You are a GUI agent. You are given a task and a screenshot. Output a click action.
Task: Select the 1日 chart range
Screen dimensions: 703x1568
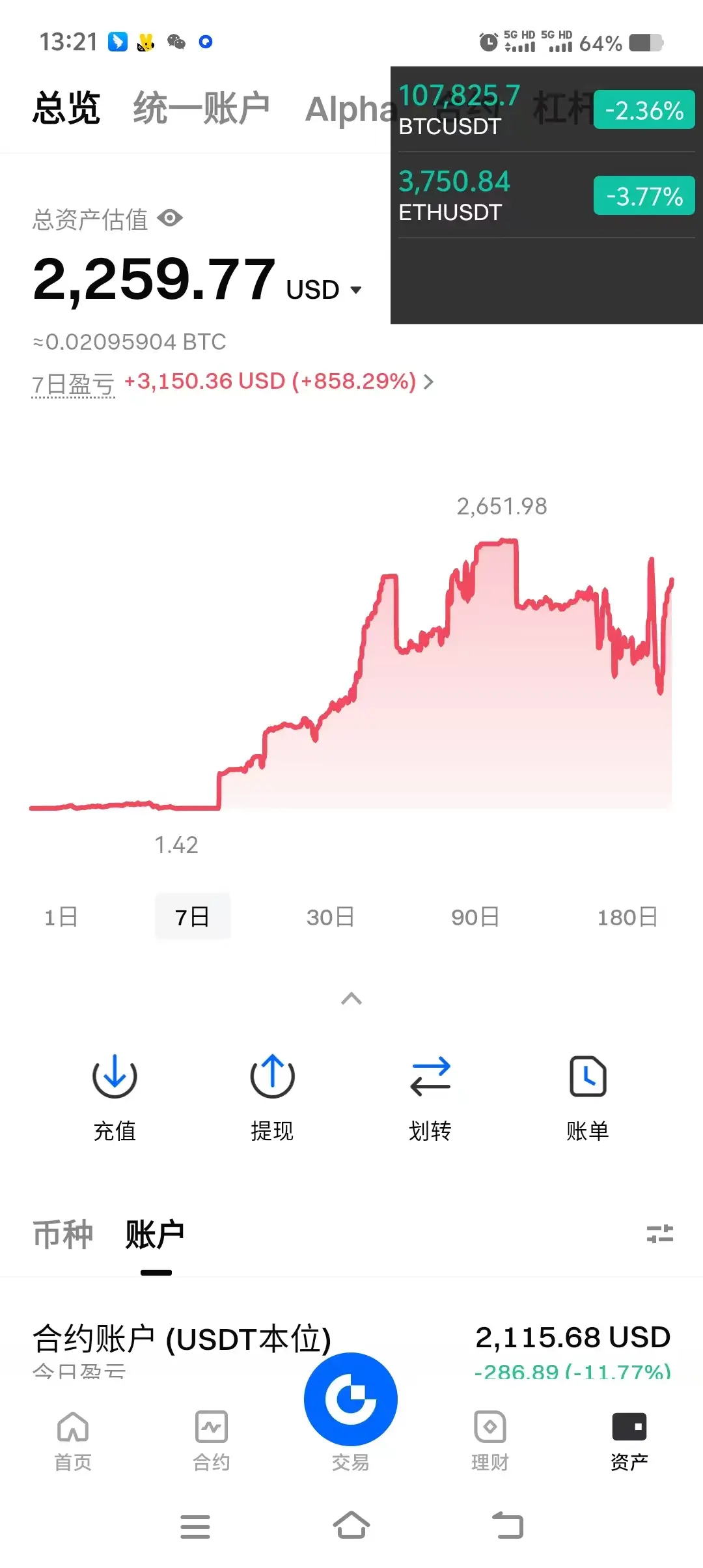click(61, 917)
